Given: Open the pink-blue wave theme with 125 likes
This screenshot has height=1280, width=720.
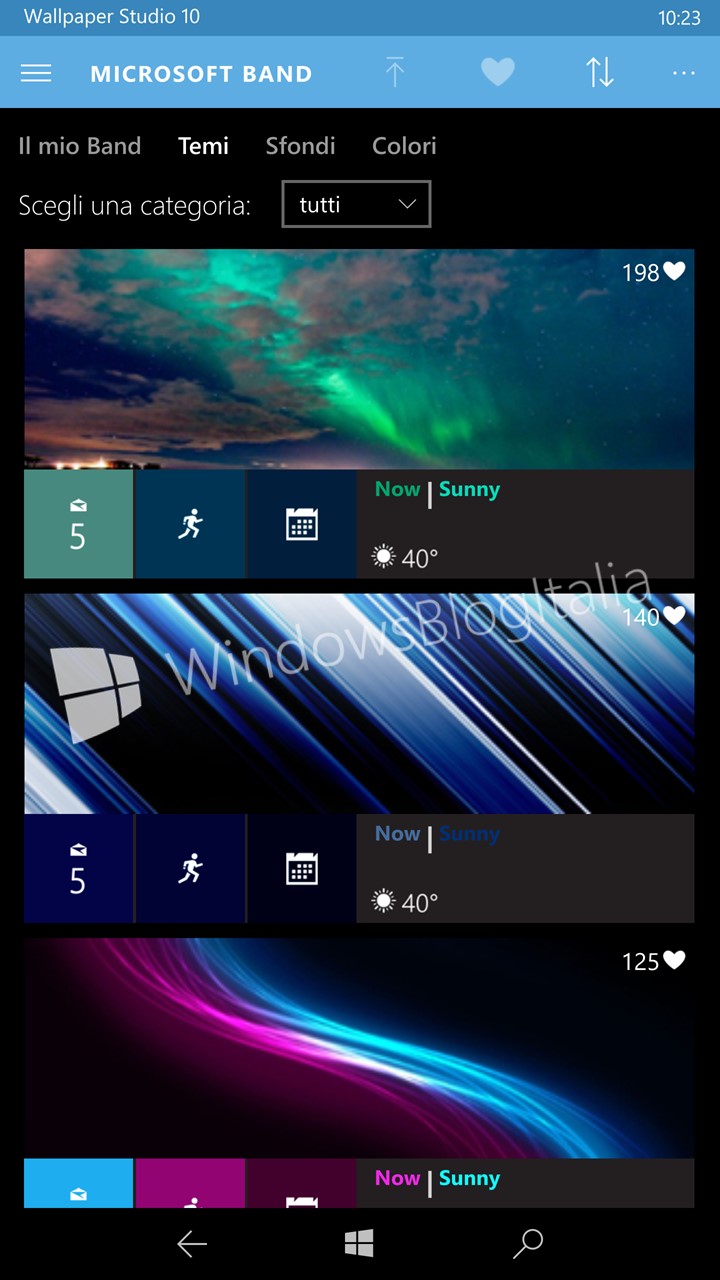Looking at the screenshot, I should pyautogui.click(x=359, y=1073).
